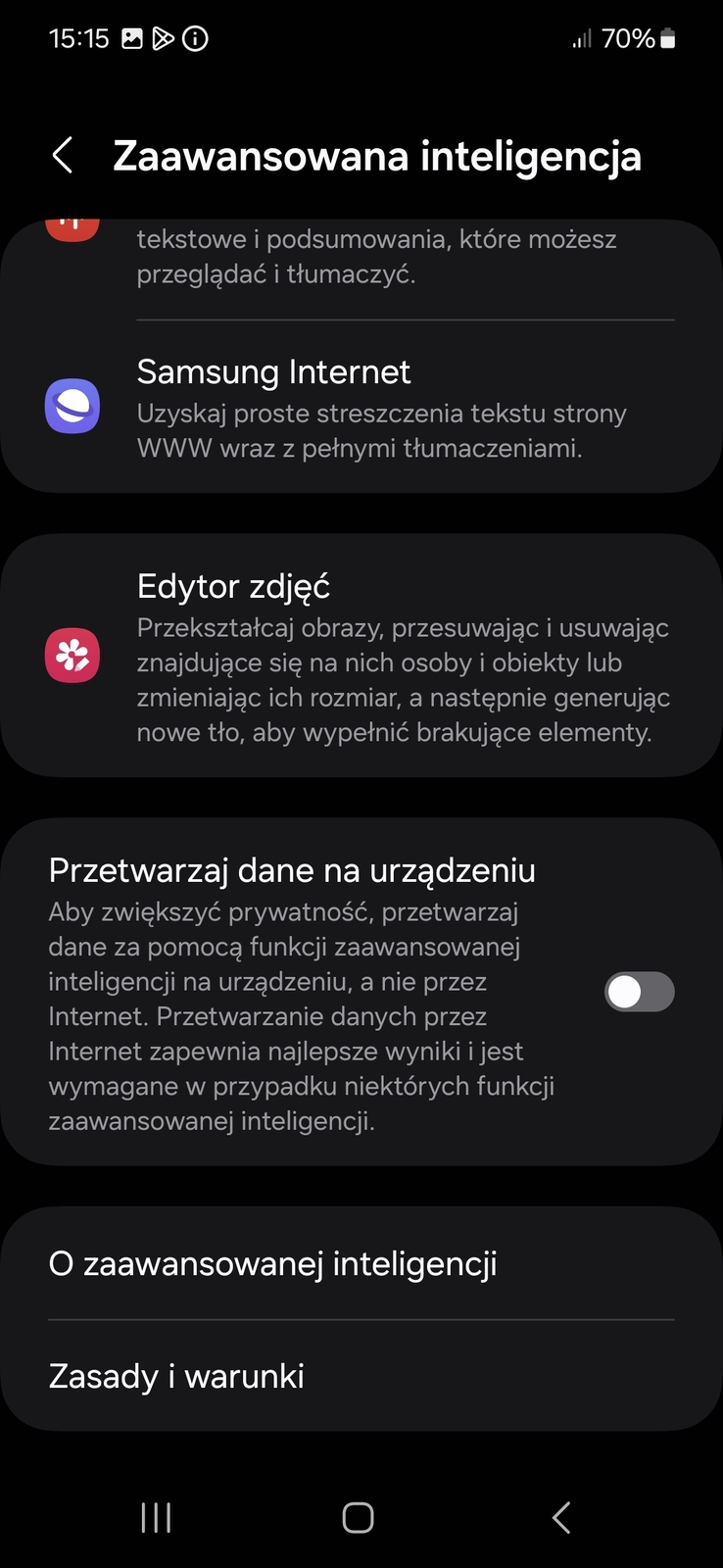Open O zaawansowanej inteligencji
The height and width of the screenshot is (1568, 723).
(361, 1264)
